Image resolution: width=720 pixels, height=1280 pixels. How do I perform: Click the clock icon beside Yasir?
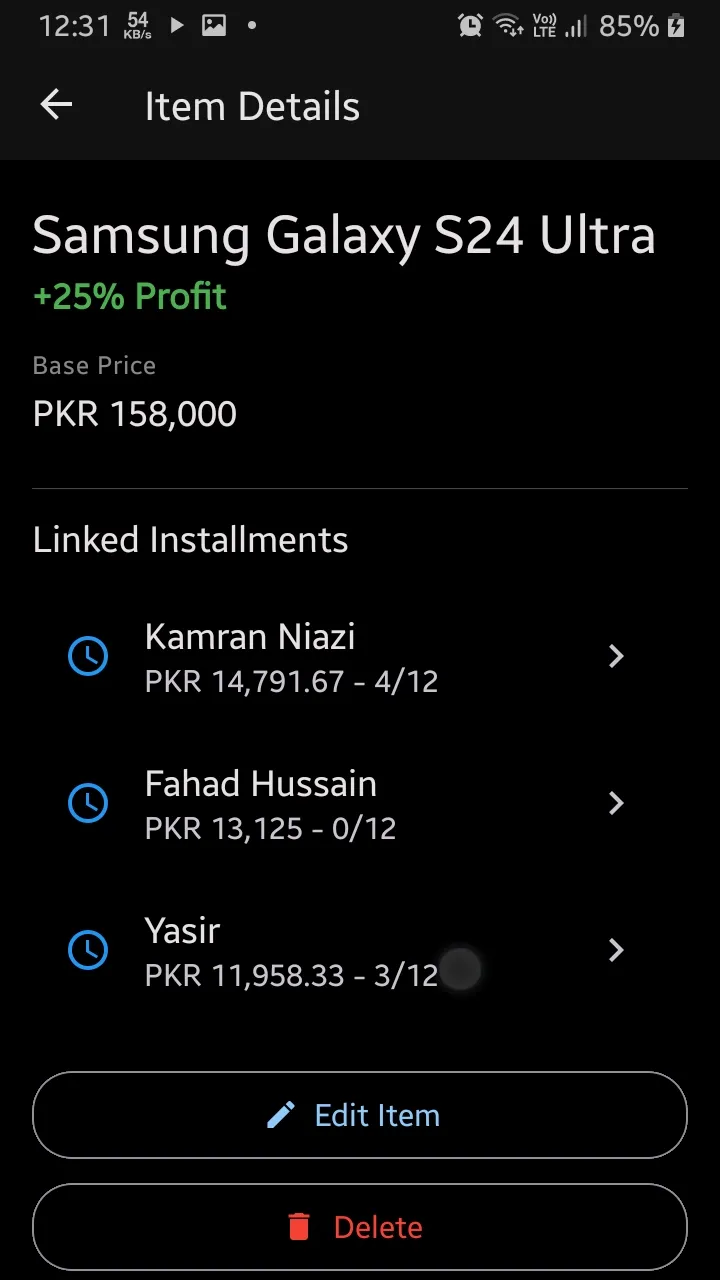(88, 951)
